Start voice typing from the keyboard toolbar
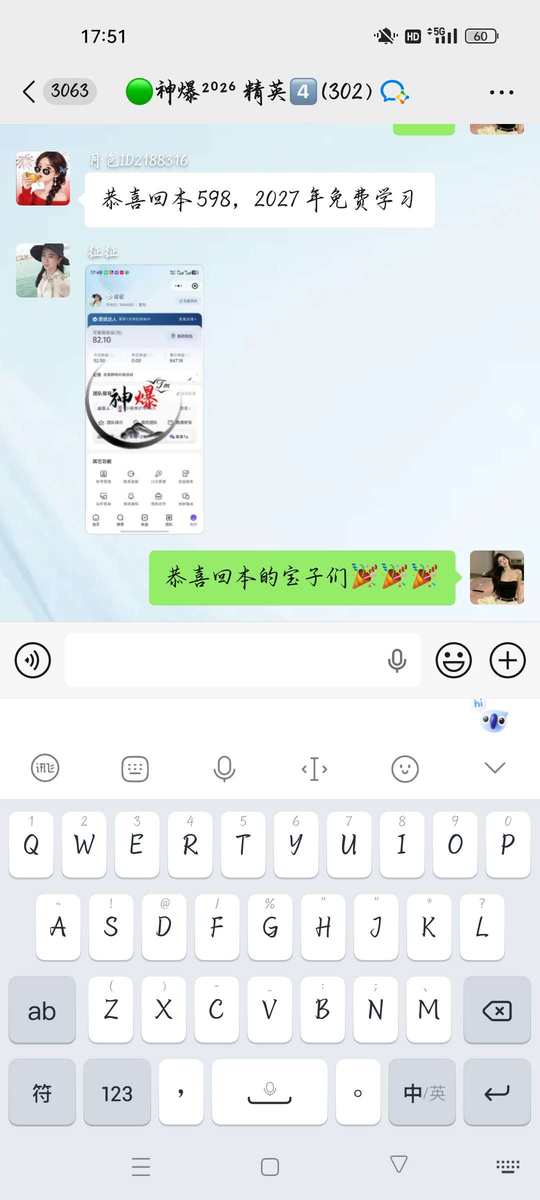This screenshot has height=1200, width=540. [x=224, y=768]
